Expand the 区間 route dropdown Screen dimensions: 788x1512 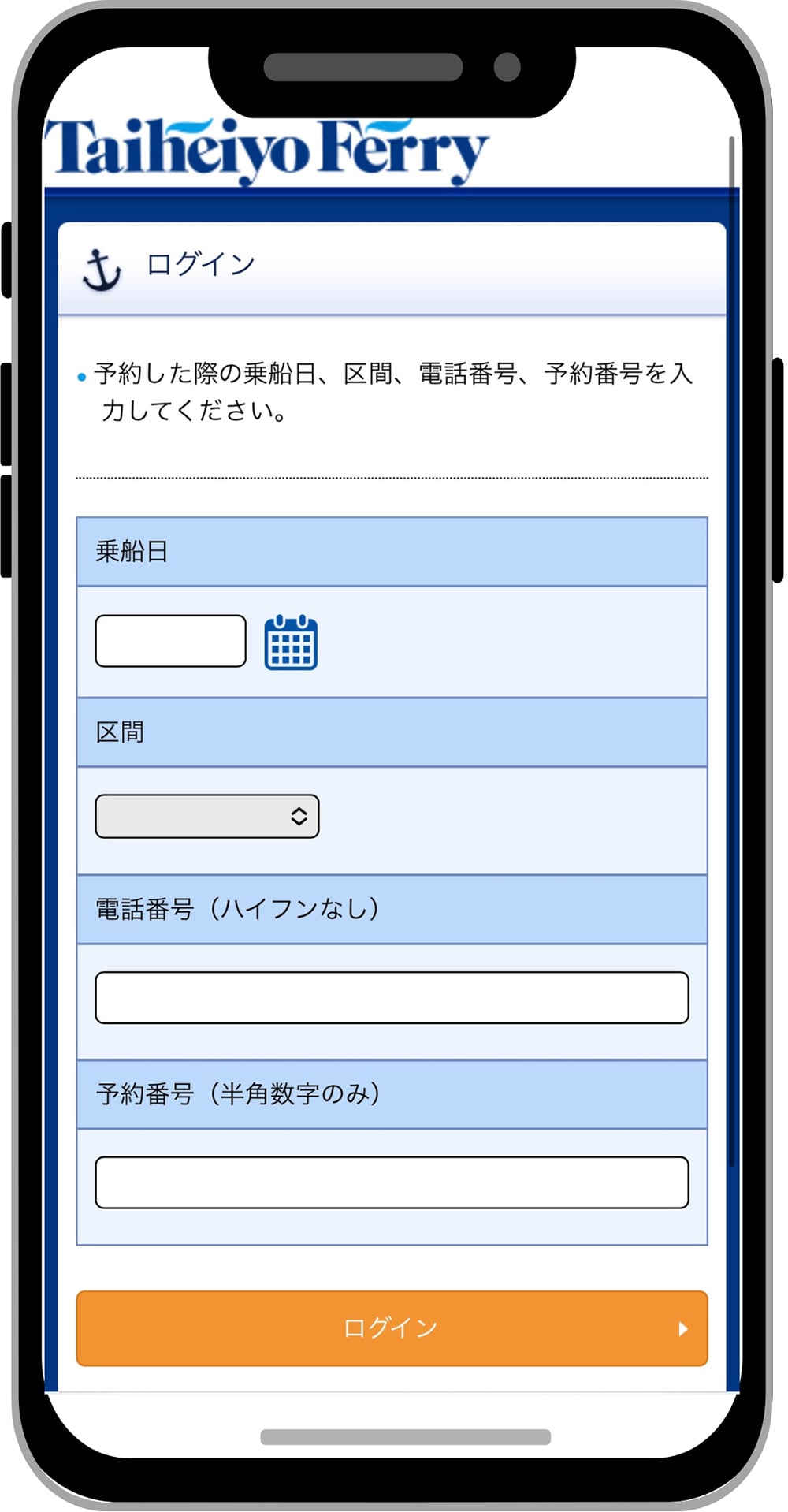[207, 816]
